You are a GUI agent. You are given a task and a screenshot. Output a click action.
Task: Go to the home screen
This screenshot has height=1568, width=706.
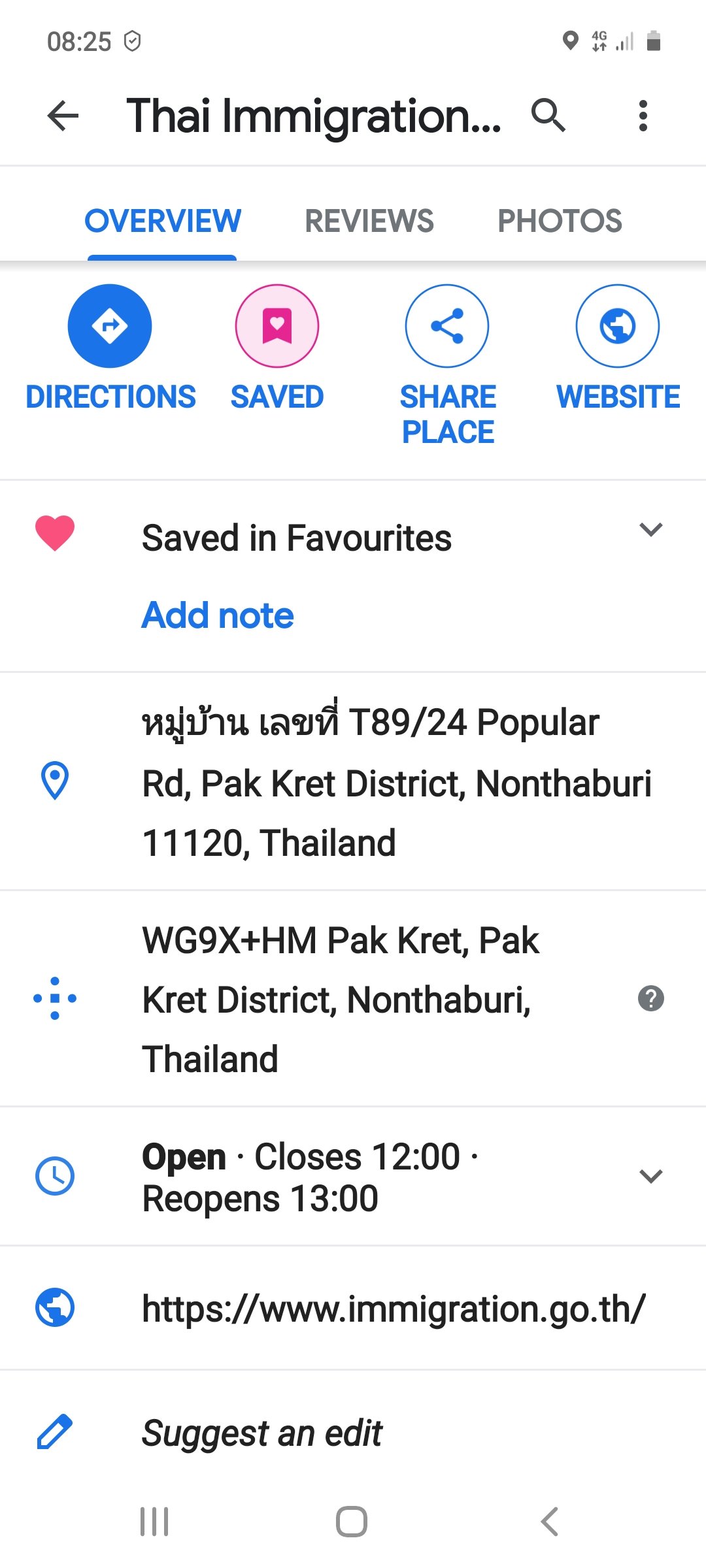click(x=352, y=1522)
